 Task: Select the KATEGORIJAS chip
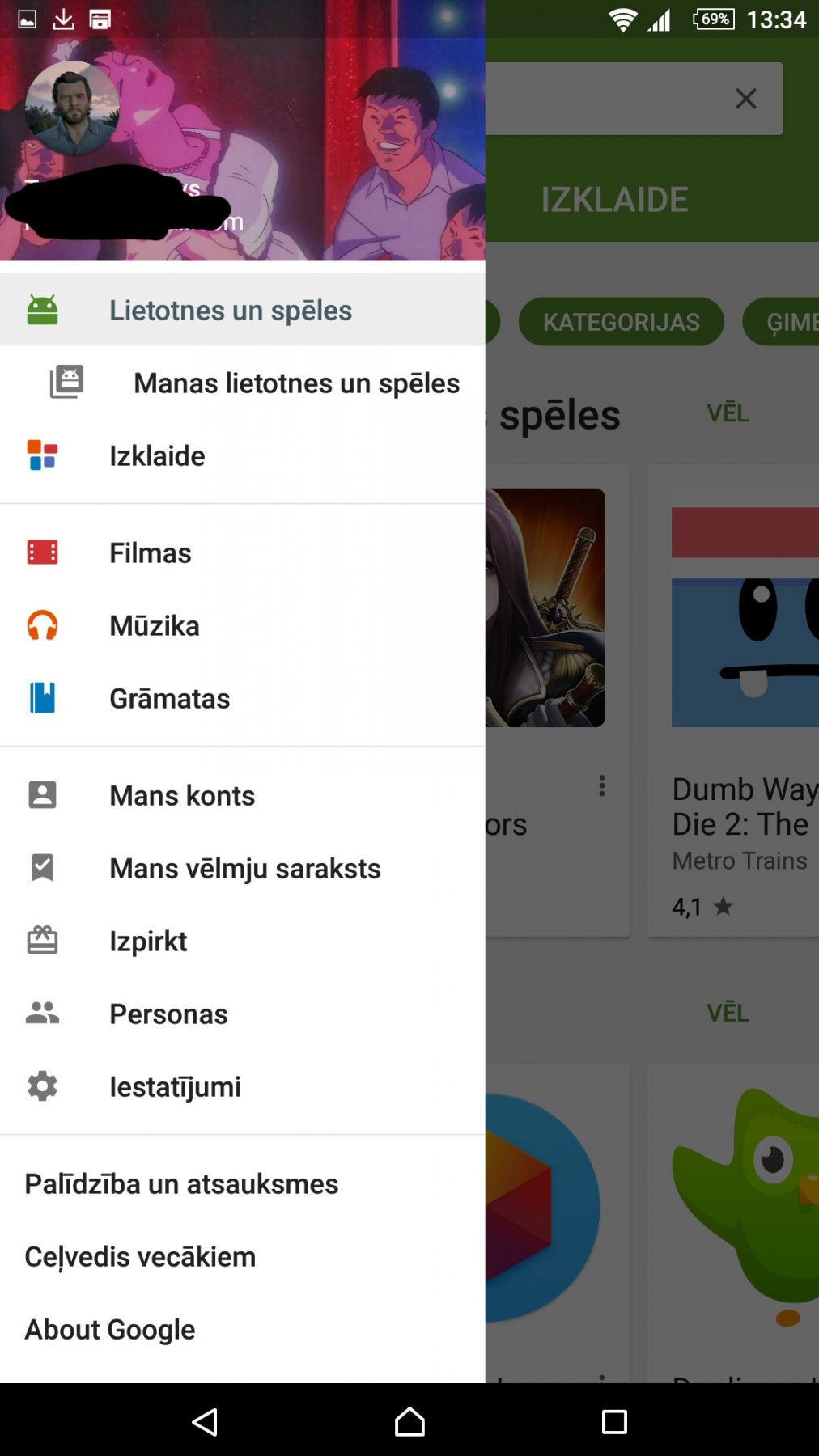coord(621,322)
